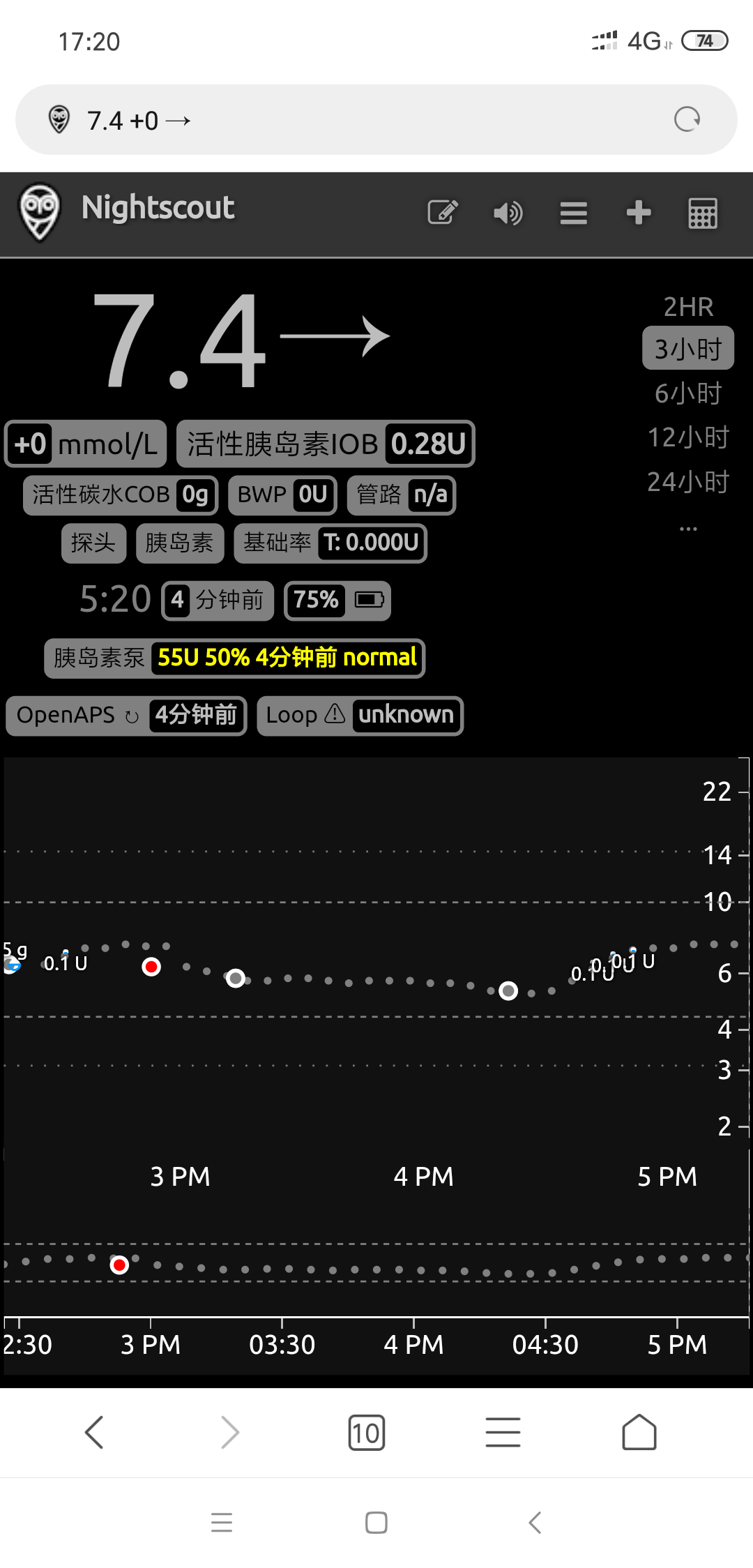This screenshot has height=1568, width=753.
Task: Go back with browser back arrow
Action: pos(94,1433)
